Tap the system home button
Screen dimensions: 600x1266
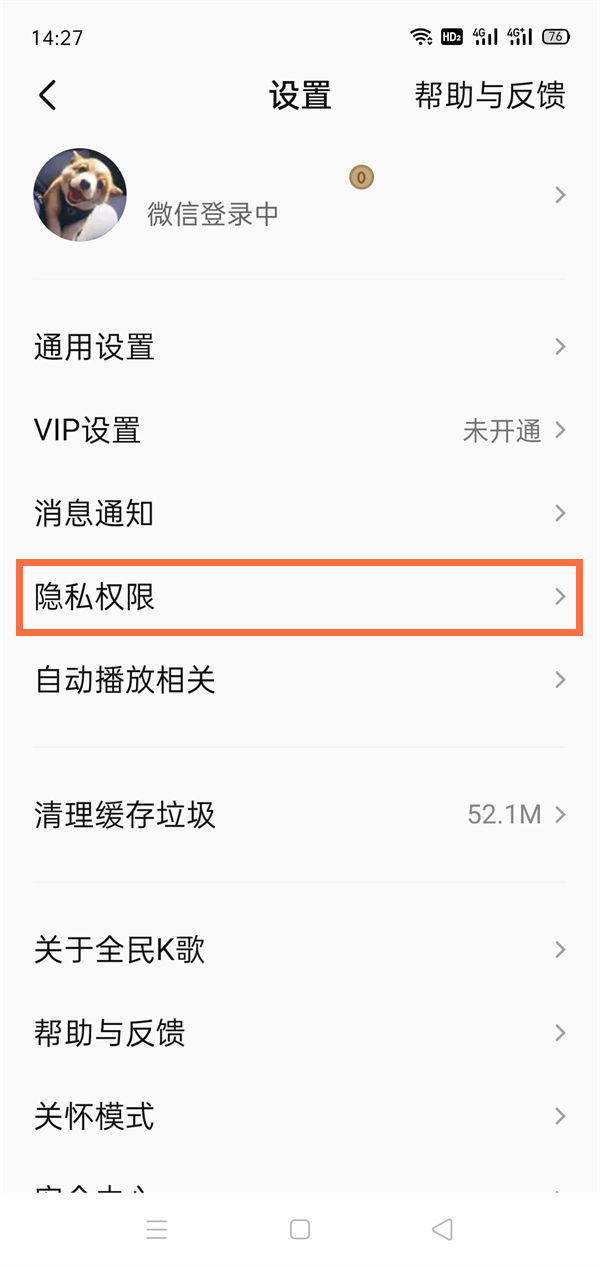pos(300,1230)
